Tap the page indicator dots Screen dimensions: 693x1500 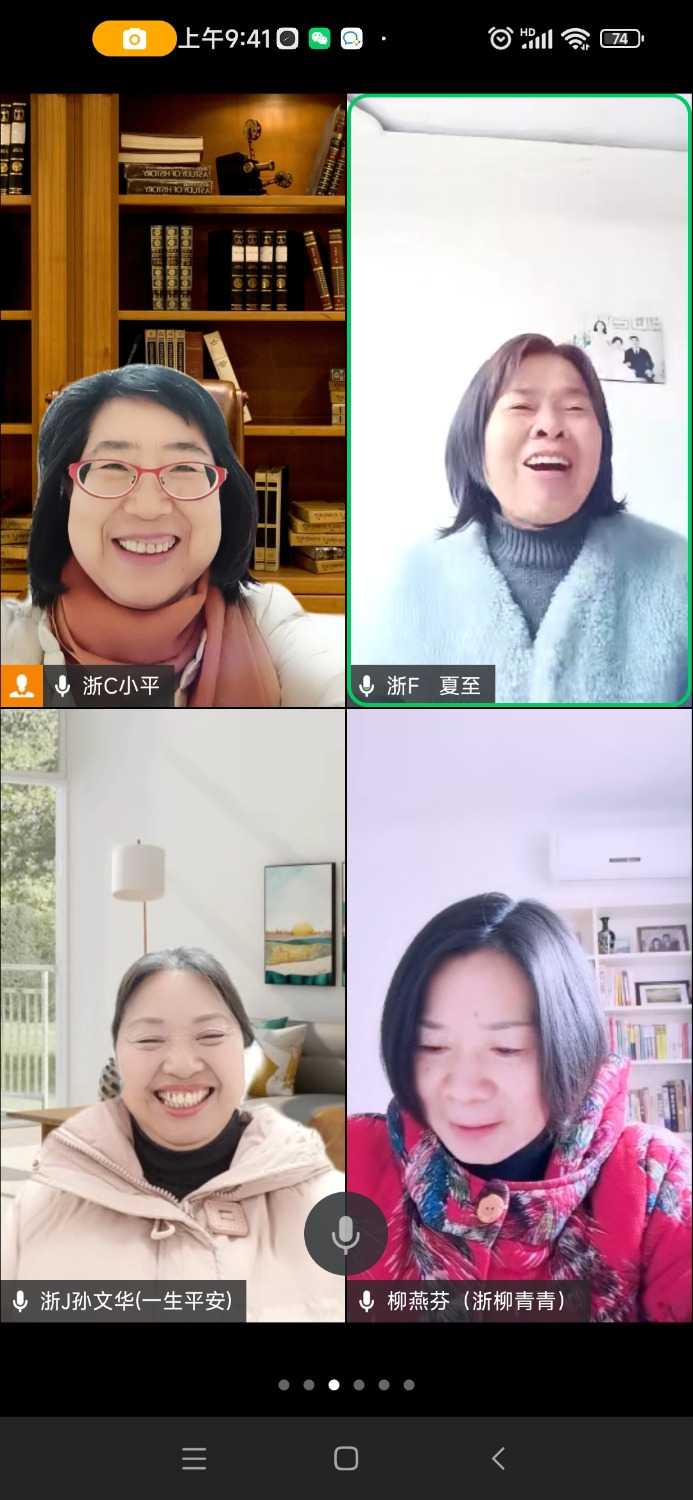(346, 1385)
